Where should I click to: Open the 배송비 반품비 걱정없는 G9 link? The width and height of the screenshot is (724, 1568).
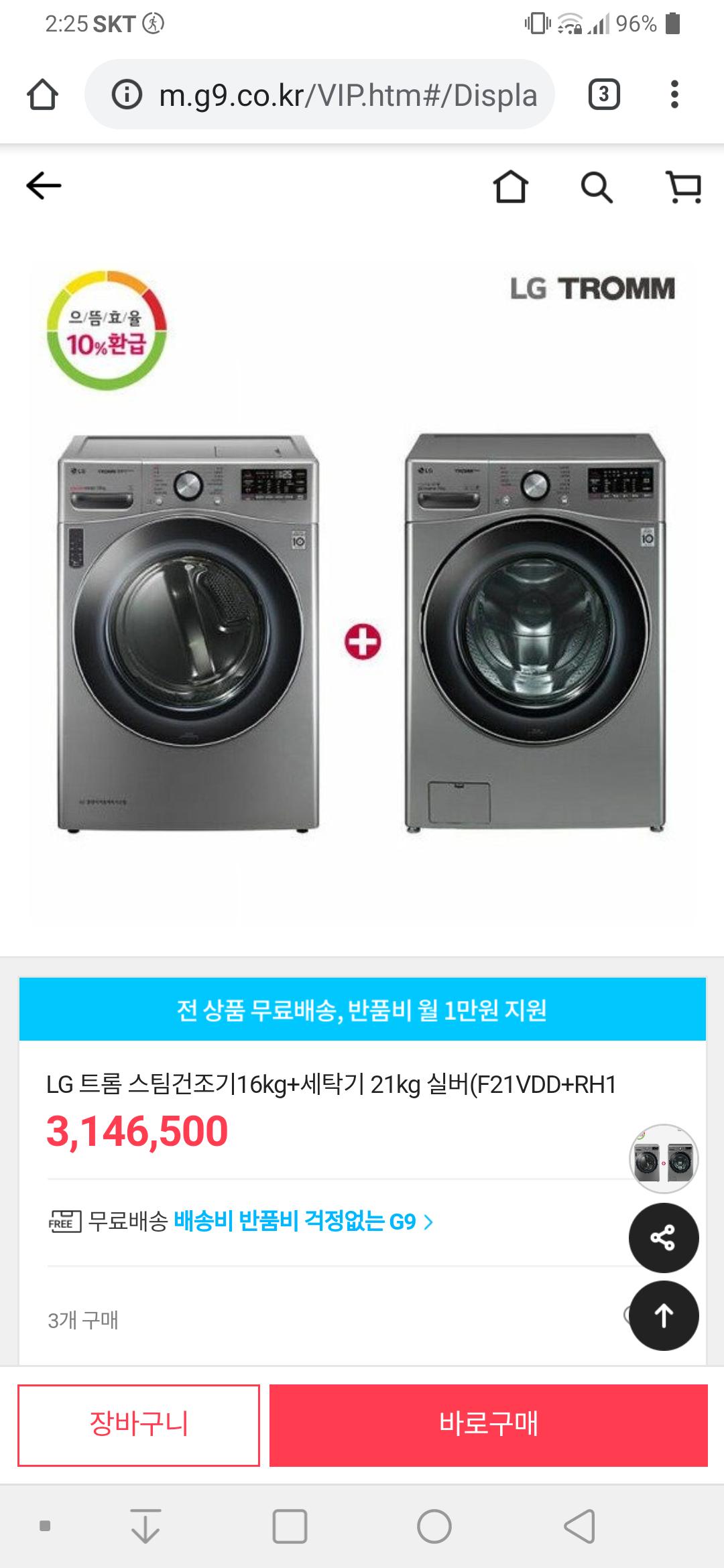(x=303, y=1222)
